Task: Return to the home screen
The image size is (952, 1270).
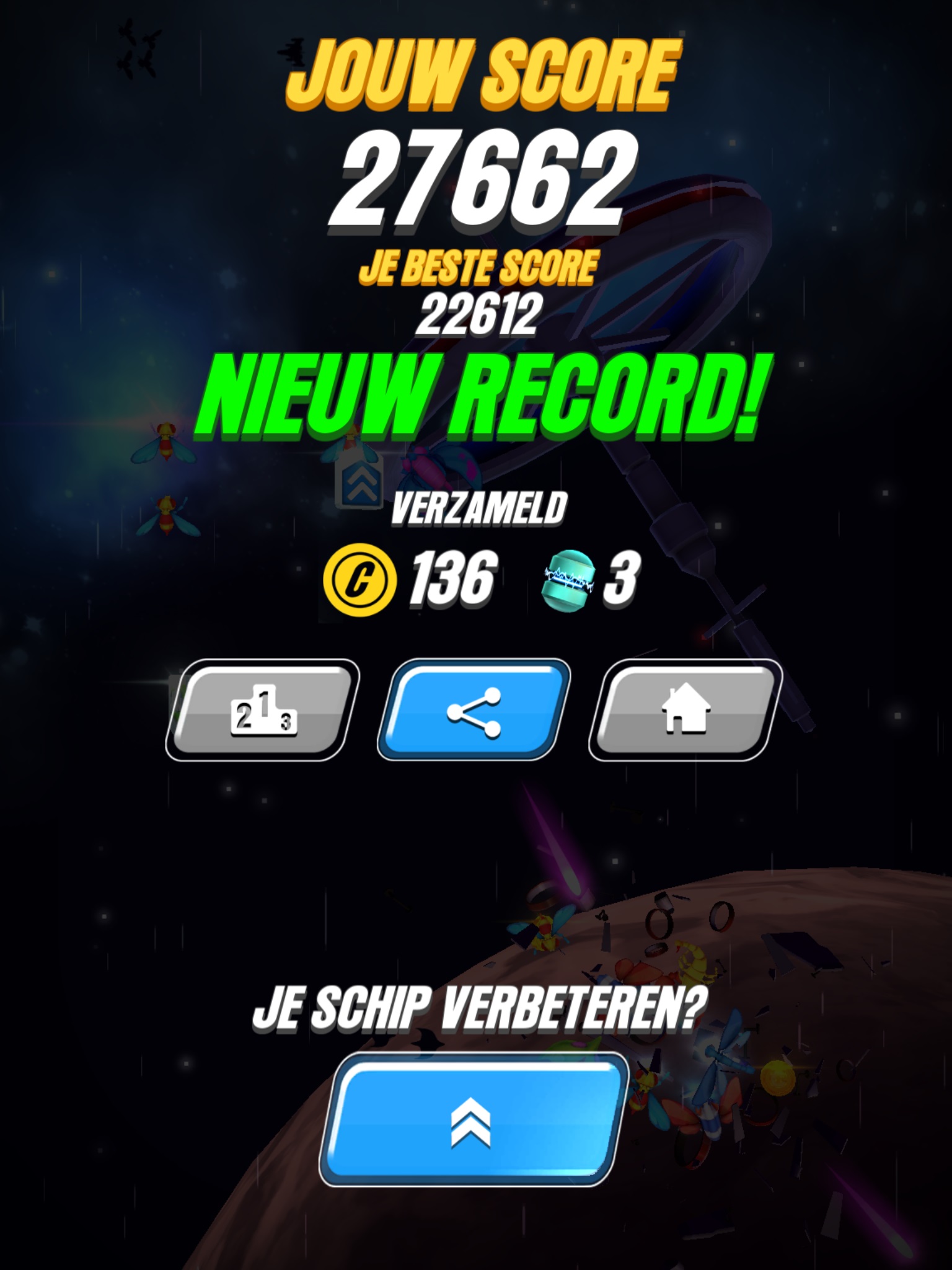Action: click(x=685, y=709)
